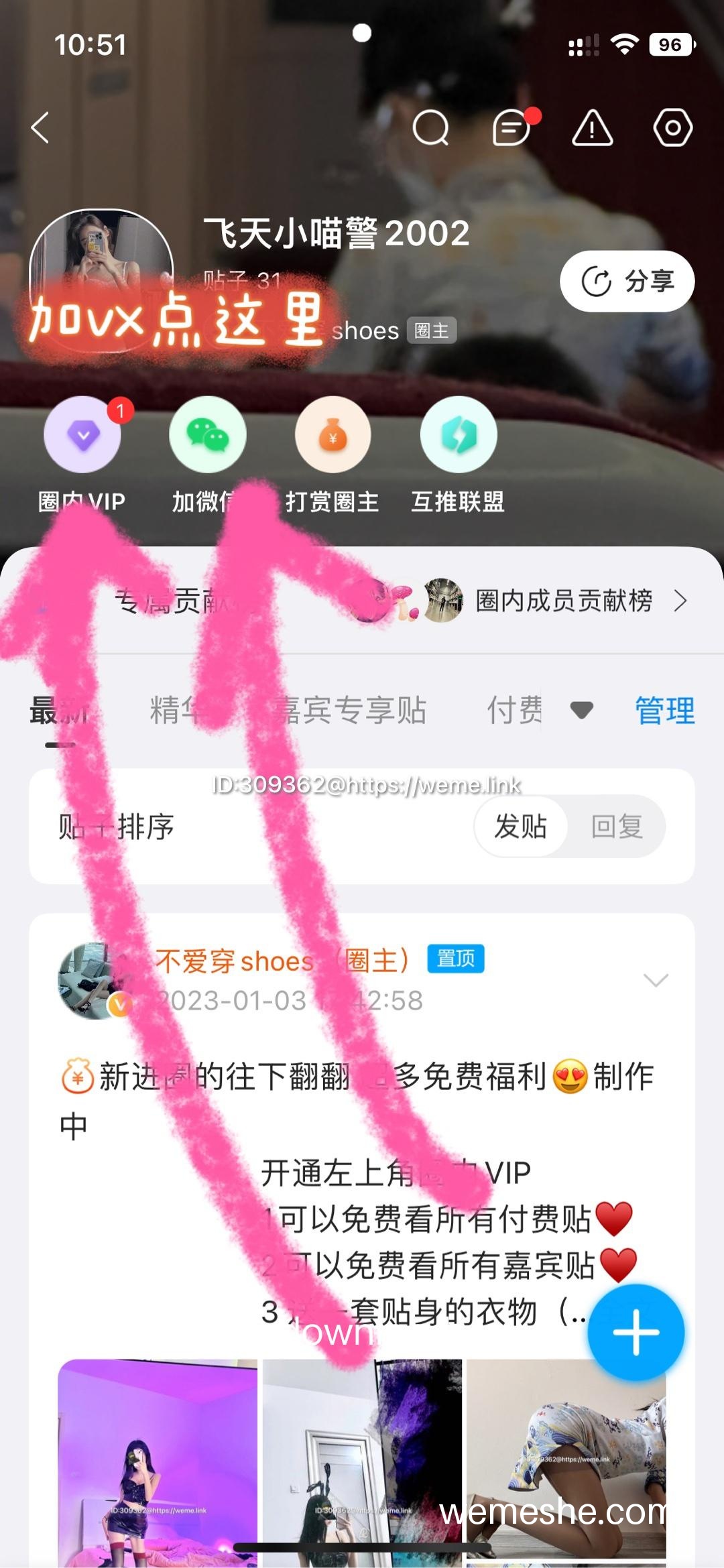
Task: Switch to 付费 tab
Action: 514,710
